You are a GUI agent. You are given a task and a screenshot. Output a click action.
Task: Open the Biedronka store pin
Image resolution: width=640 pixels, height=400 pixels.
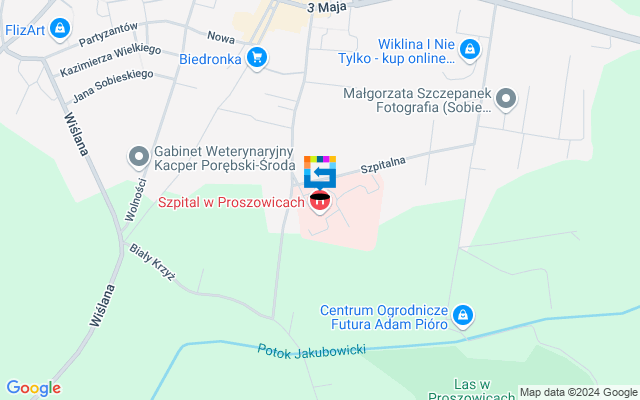click(x=258, y=58)
